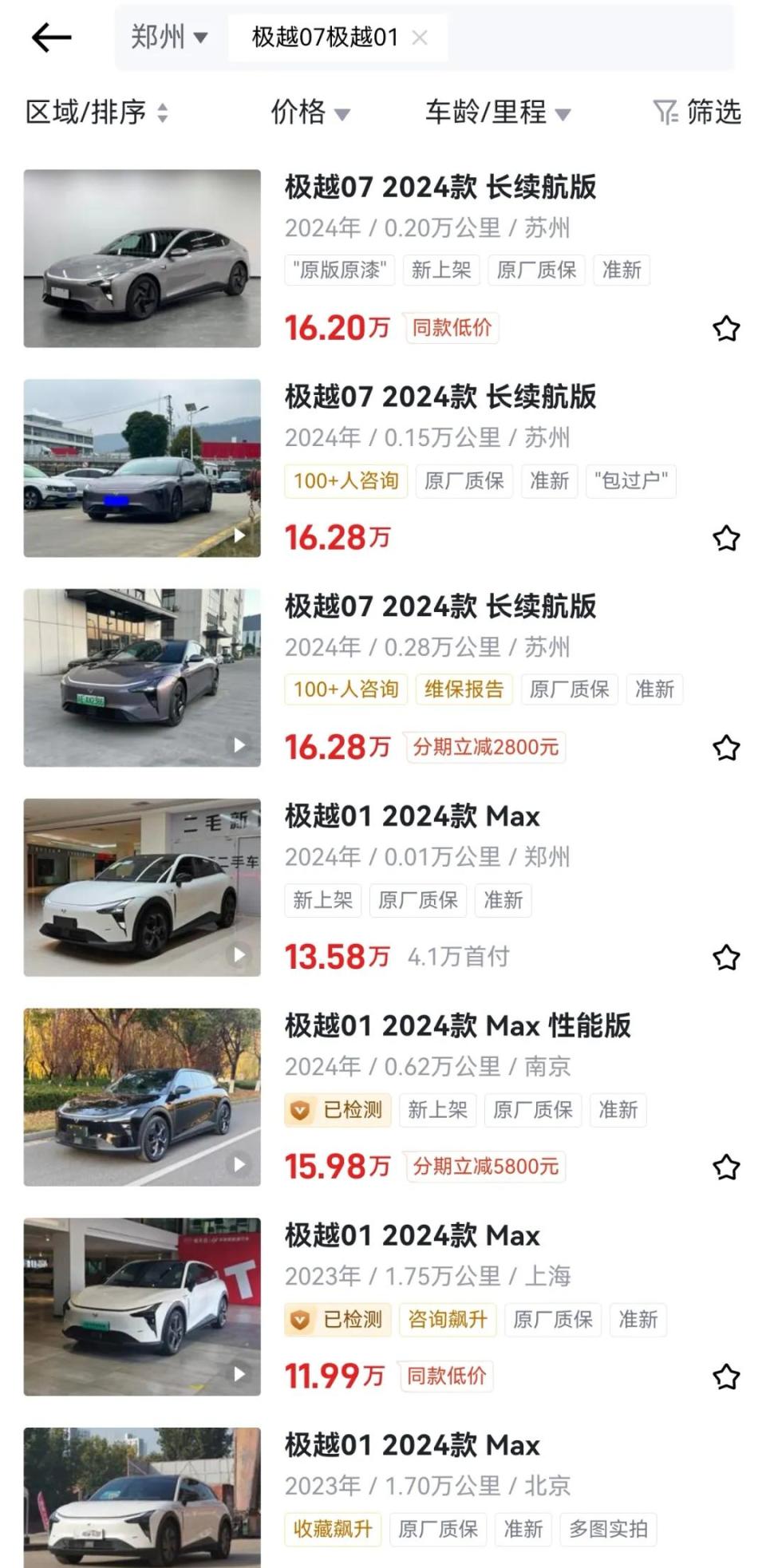Save the 13.58万 极越01 Max to favorites
Screen dimensions: 766x1568
point(726,957)
